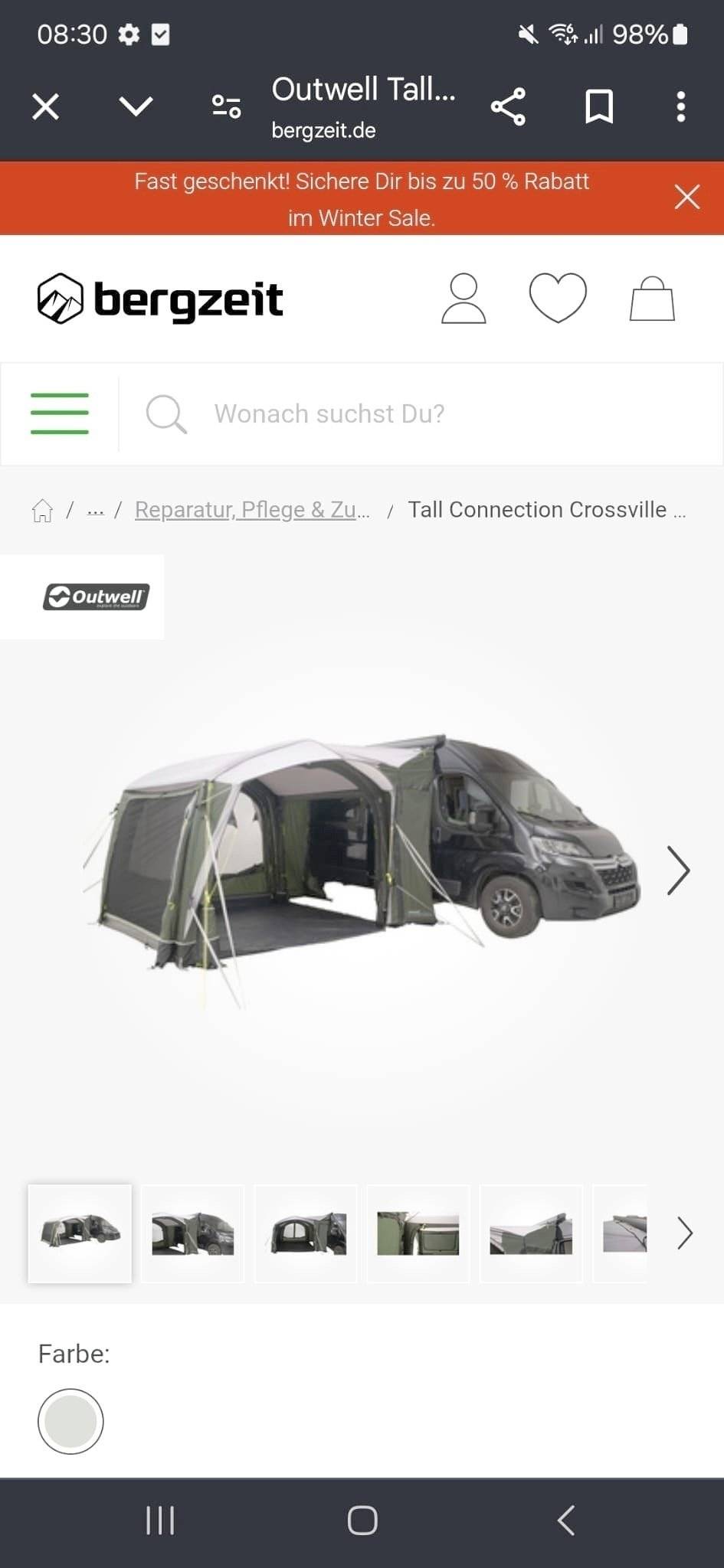Close the in-app browser tab
Viewport: 724px width, 1568px height.
[x=46, y=106]
